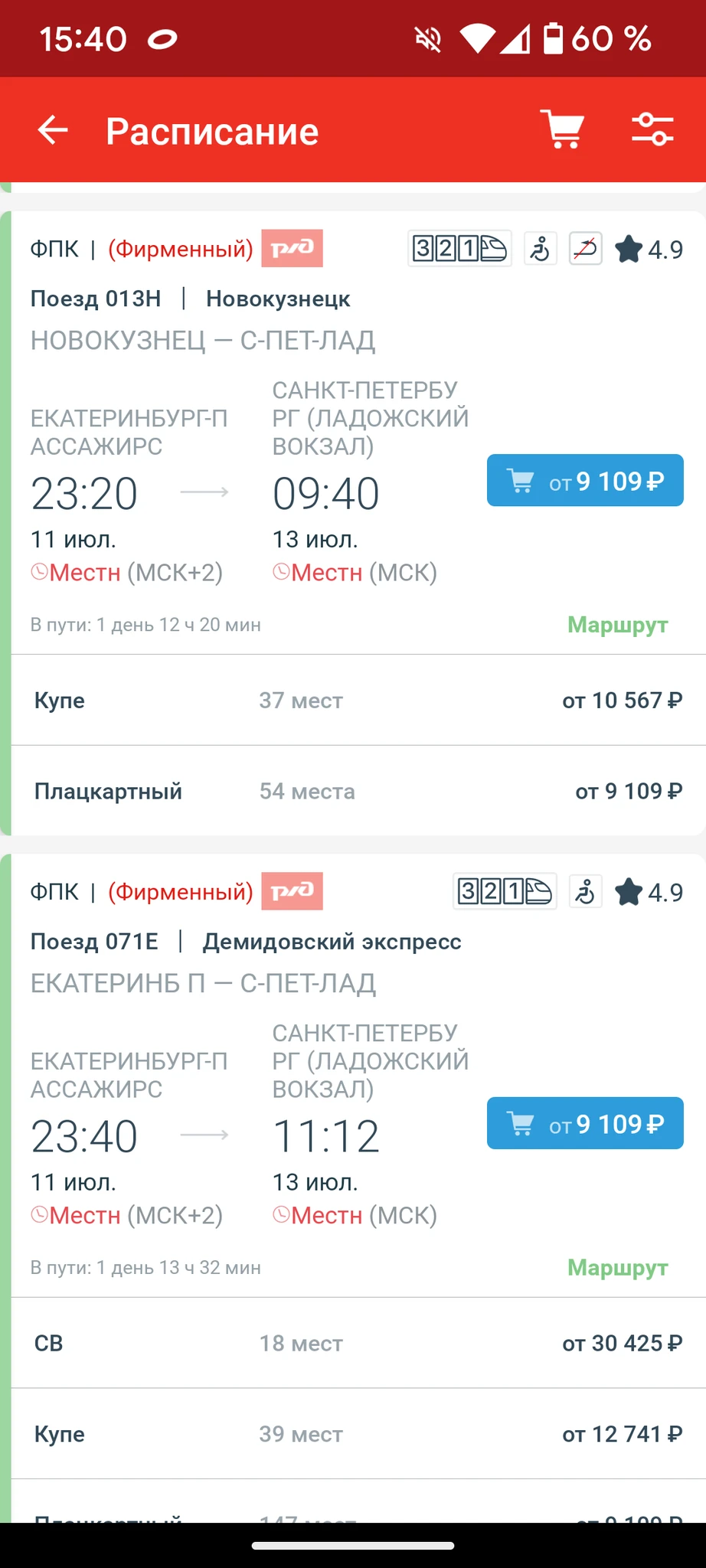Go back from the Расписание screen

[x=53, y=130]
